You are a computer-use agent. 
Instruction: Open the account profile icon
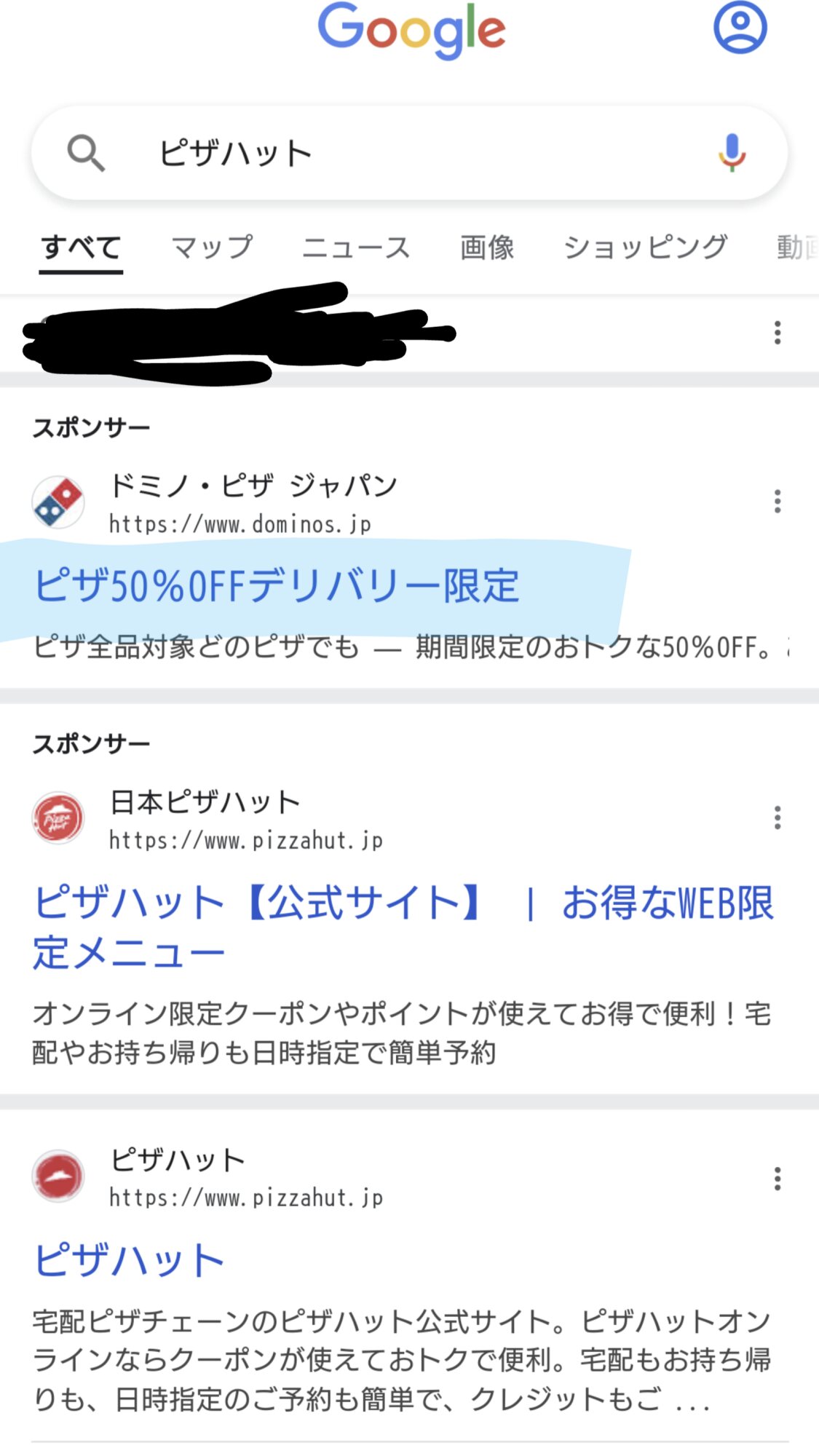point(740,28)
